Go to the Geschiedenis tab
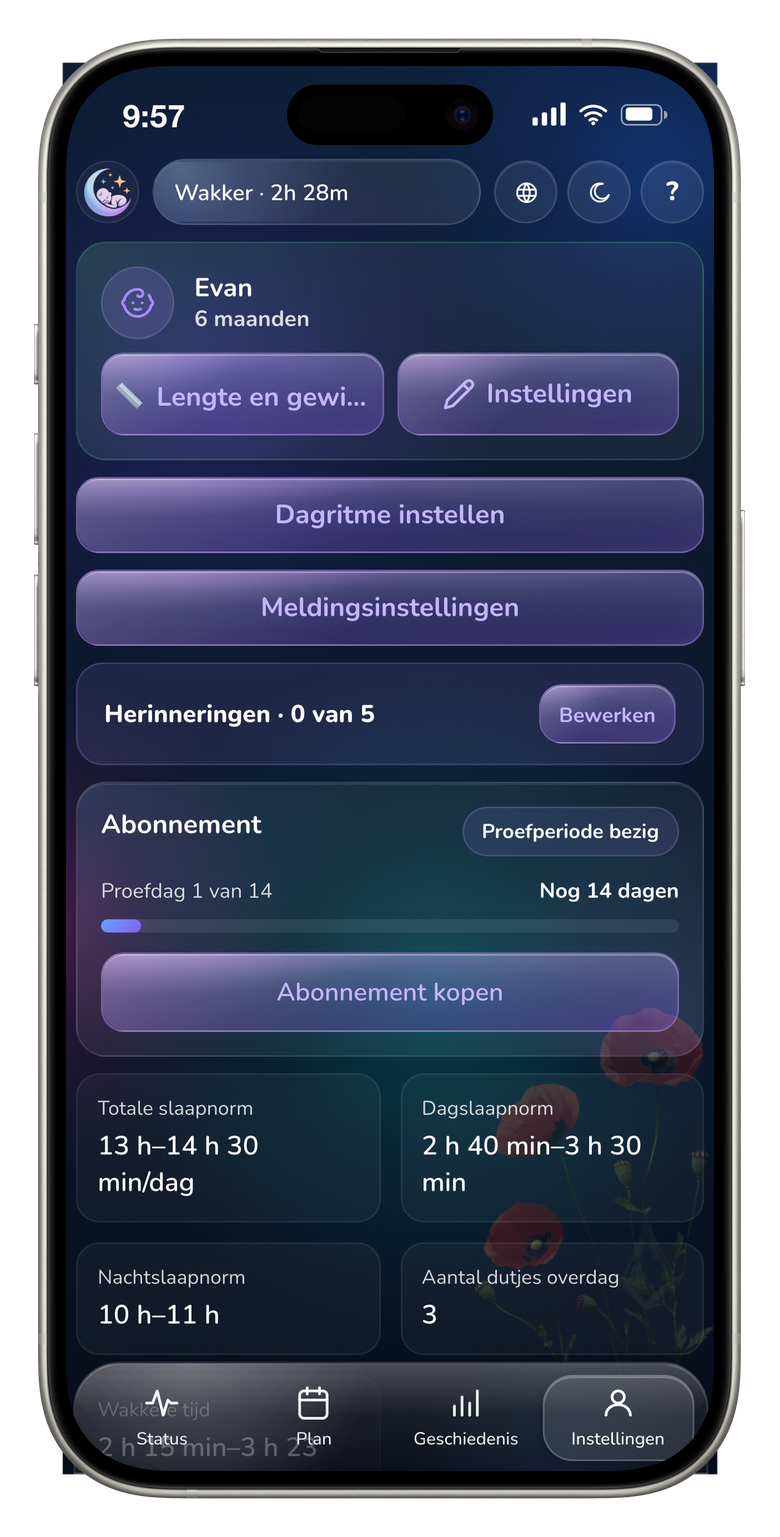 pyautogui.click(x=466, y=1418)
